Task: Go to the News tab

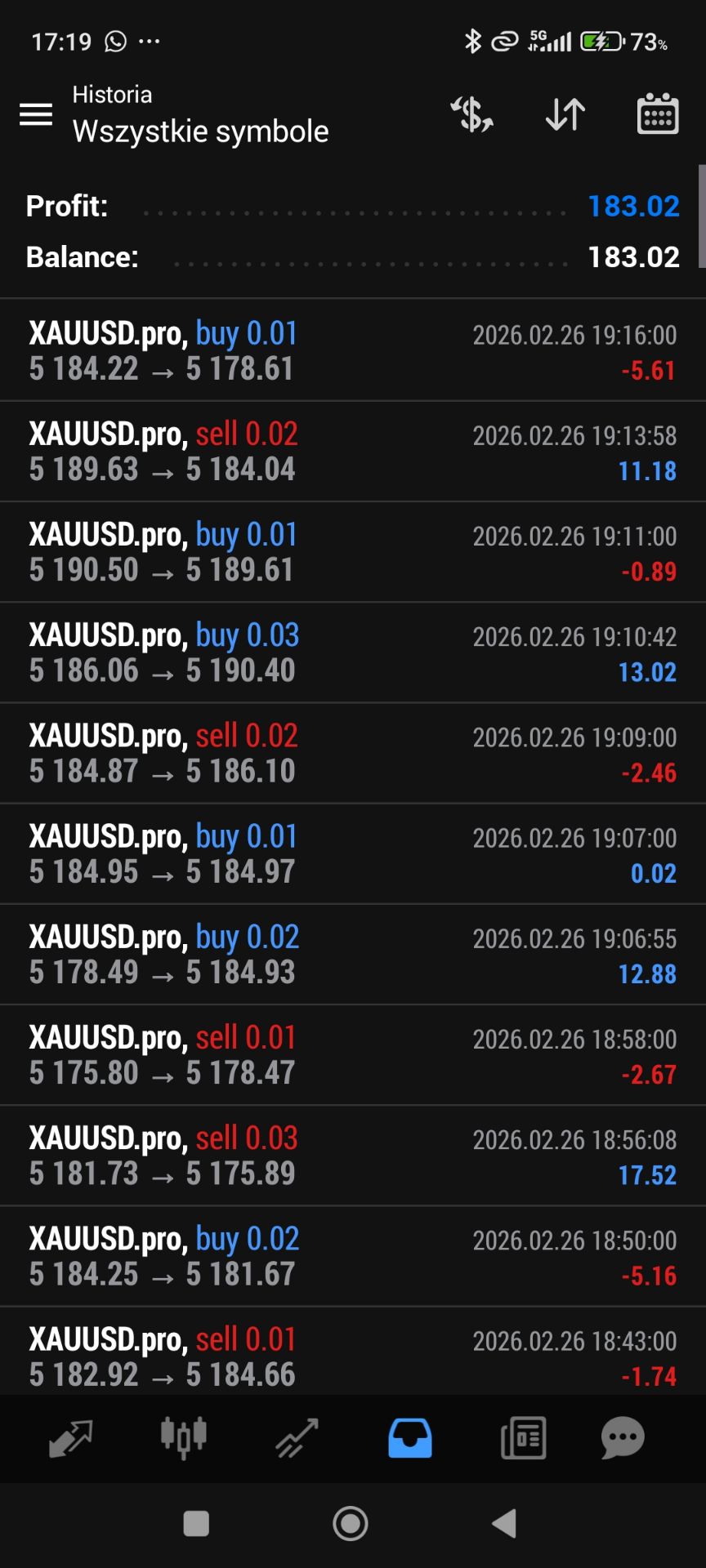Action: click(523, 1438)
